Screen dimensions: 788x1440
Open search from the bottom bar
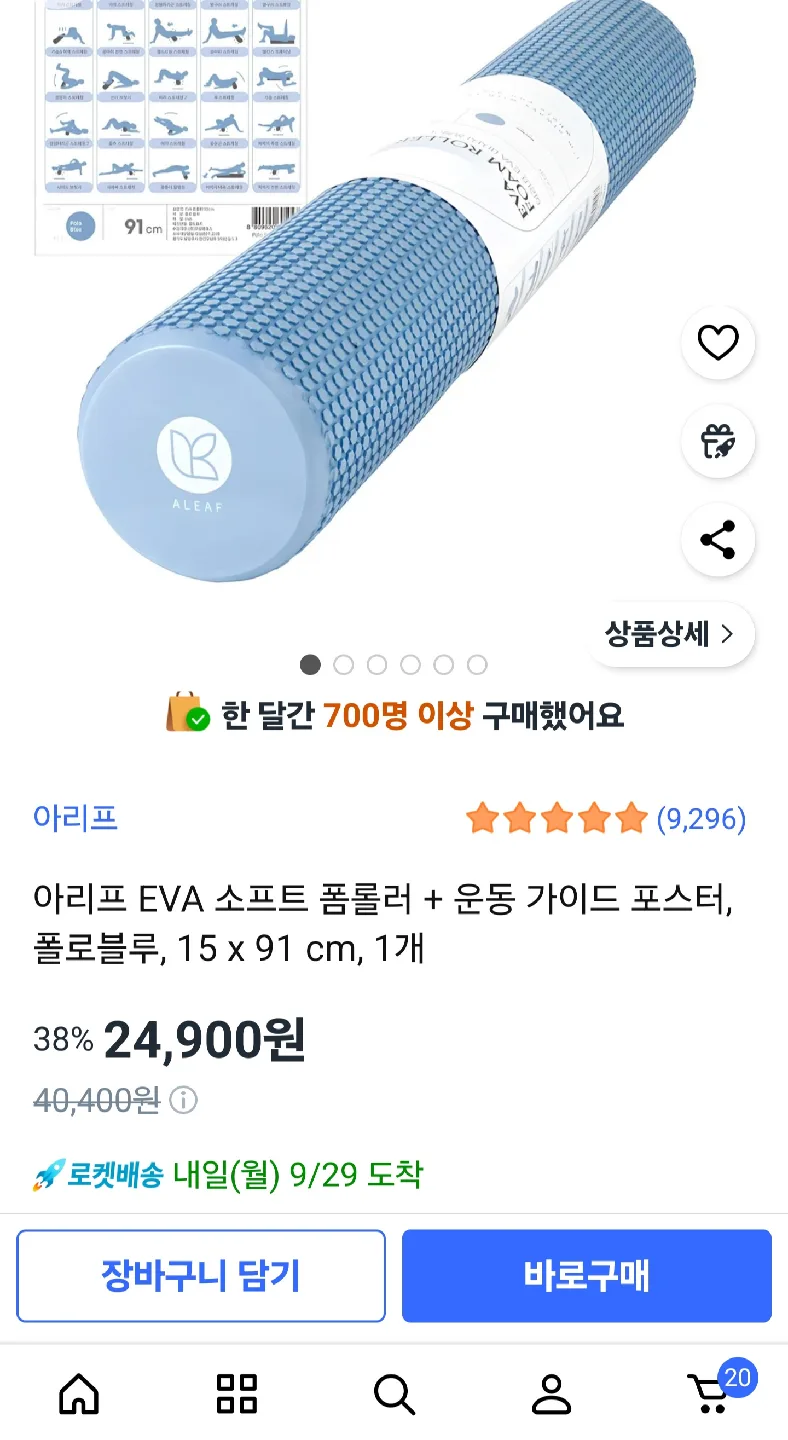394,1393
